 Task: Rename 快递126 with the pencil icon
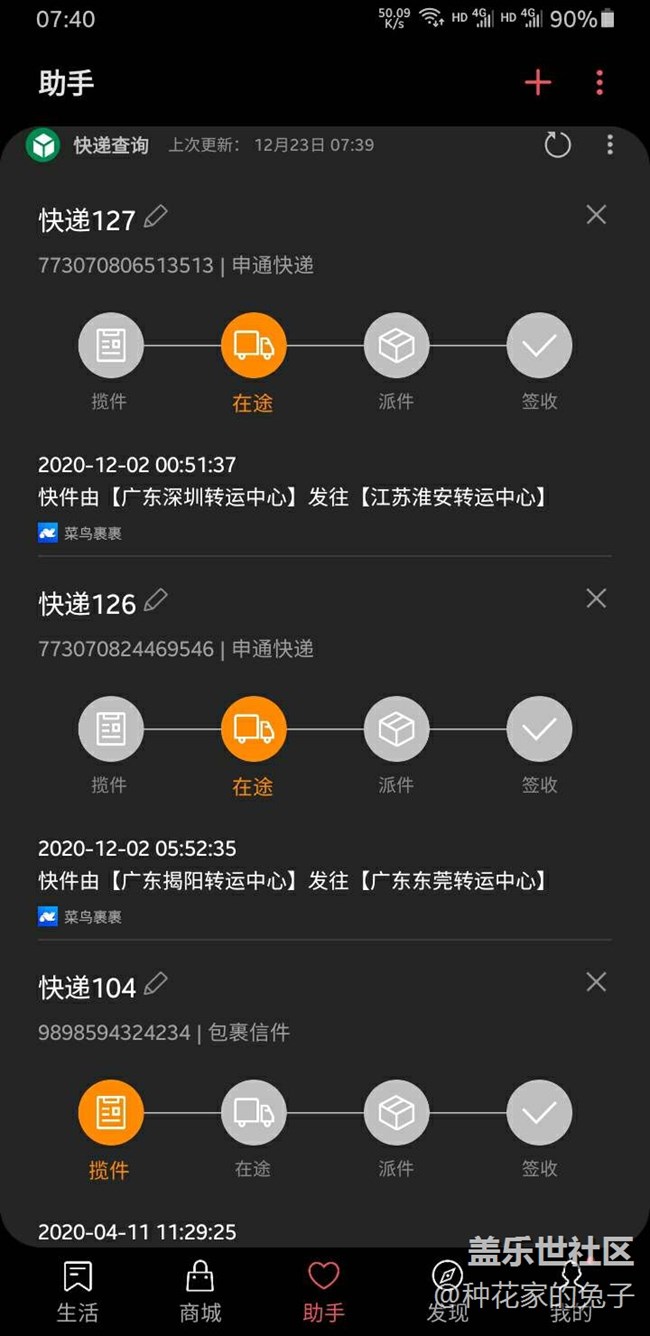click(x=155, y=601)
